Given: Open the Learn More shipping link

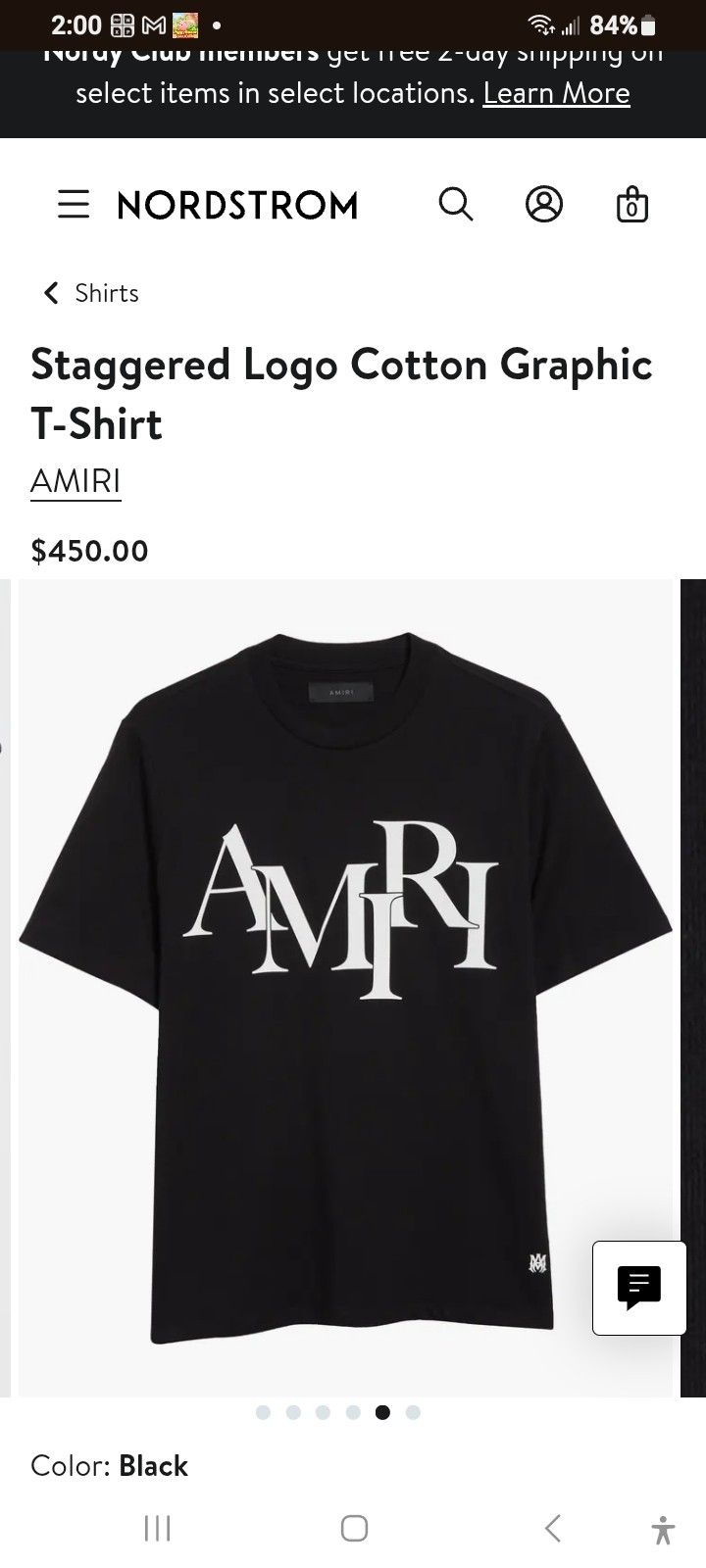Looking at the screenshot, I should pos(556,93).
